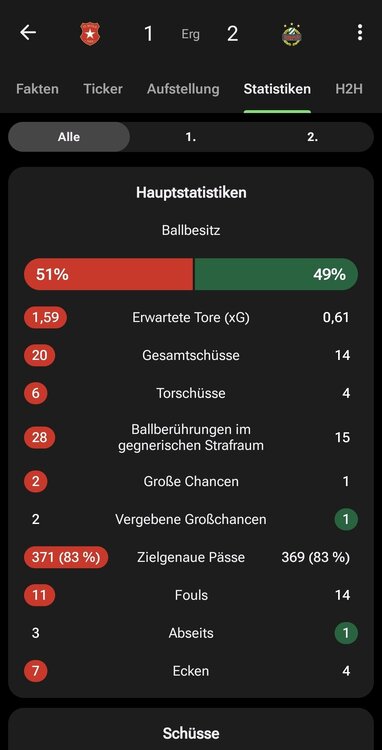Open the H2H tab
The width and height of the screenshot is (382, 750).
349,89
